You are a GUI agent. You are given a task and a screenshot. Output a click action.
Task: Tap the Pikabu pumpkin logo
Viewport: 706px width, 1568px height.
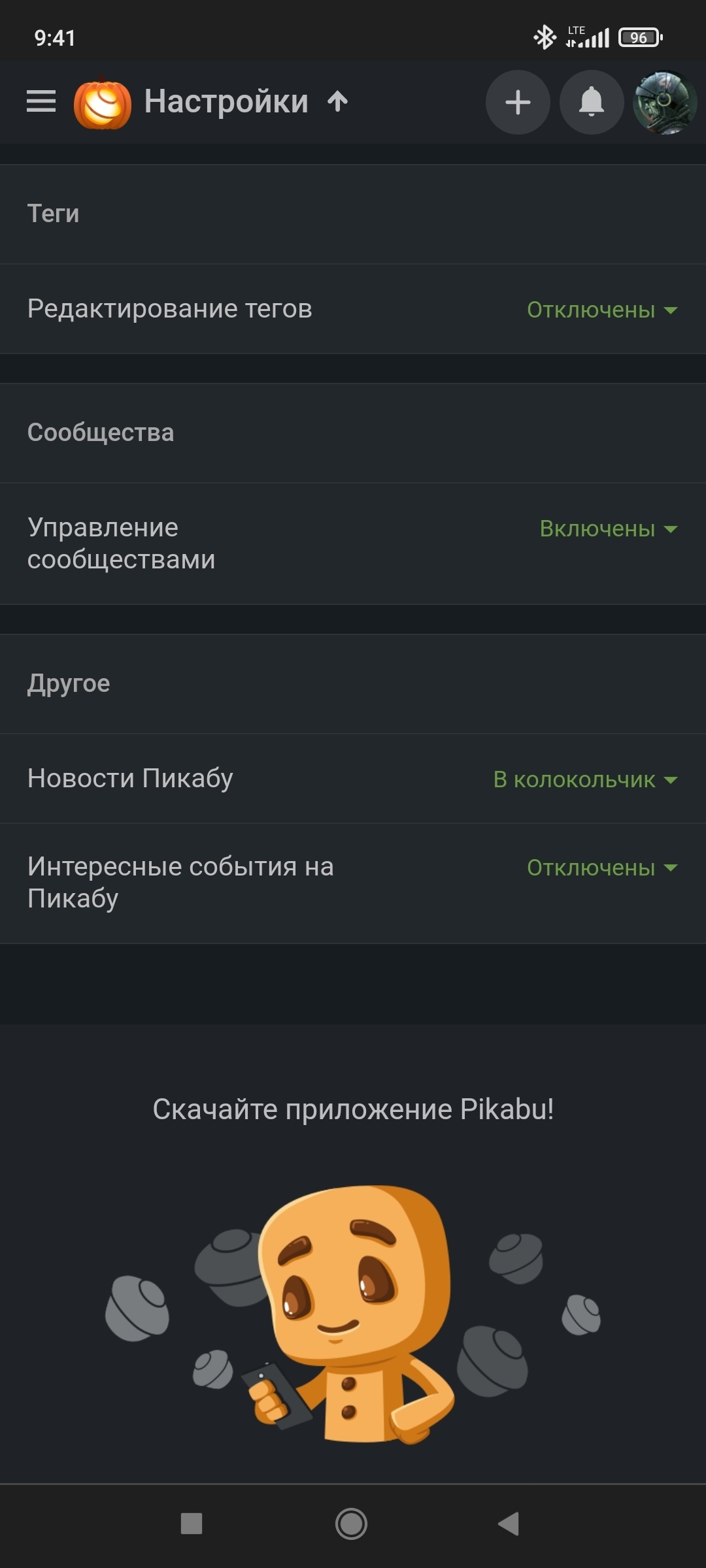(102, 103)
